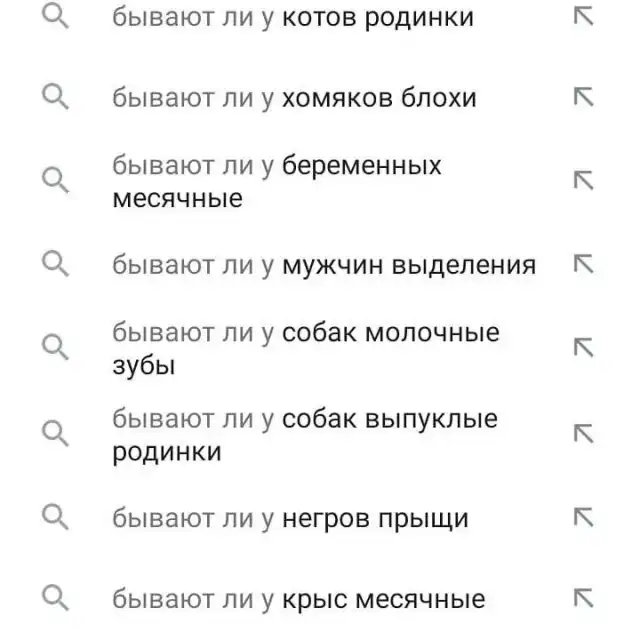Choose suggestion «бывают ли у беременных месячные»
This screenshot has width=640, height=640.
pyautogui.click(x=276, y=181)
